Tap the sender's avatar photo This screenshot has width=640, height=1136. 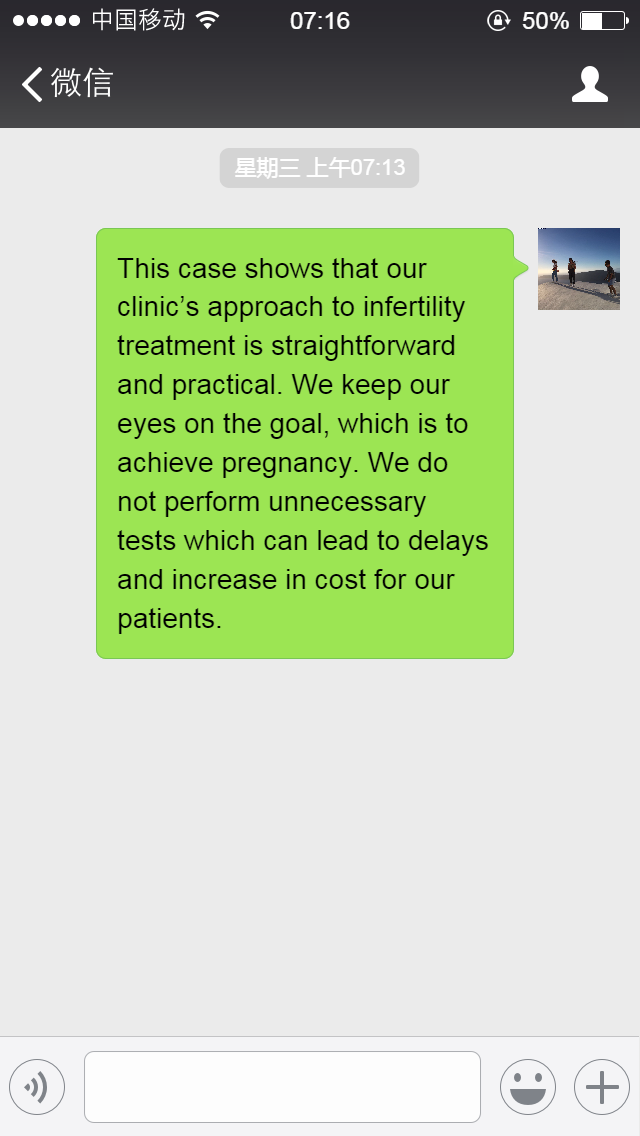tap(578, 269)
